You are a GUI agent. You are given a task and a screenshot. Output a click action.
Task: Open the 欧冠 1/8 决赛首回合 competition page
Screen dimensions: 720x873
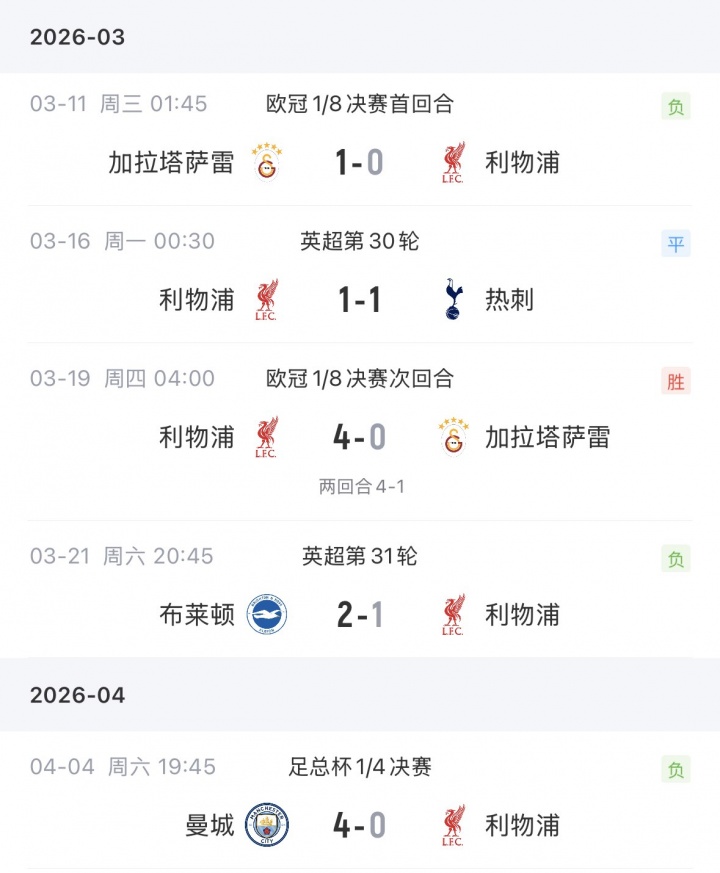(360, 103)
